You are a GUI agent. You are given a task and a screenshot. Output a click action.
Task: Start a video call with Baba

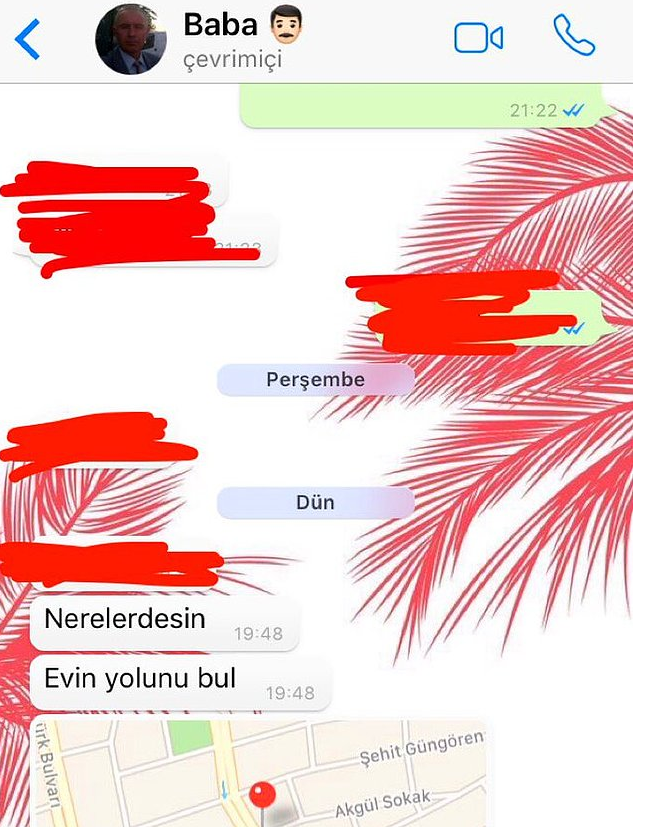click(478, 38)
